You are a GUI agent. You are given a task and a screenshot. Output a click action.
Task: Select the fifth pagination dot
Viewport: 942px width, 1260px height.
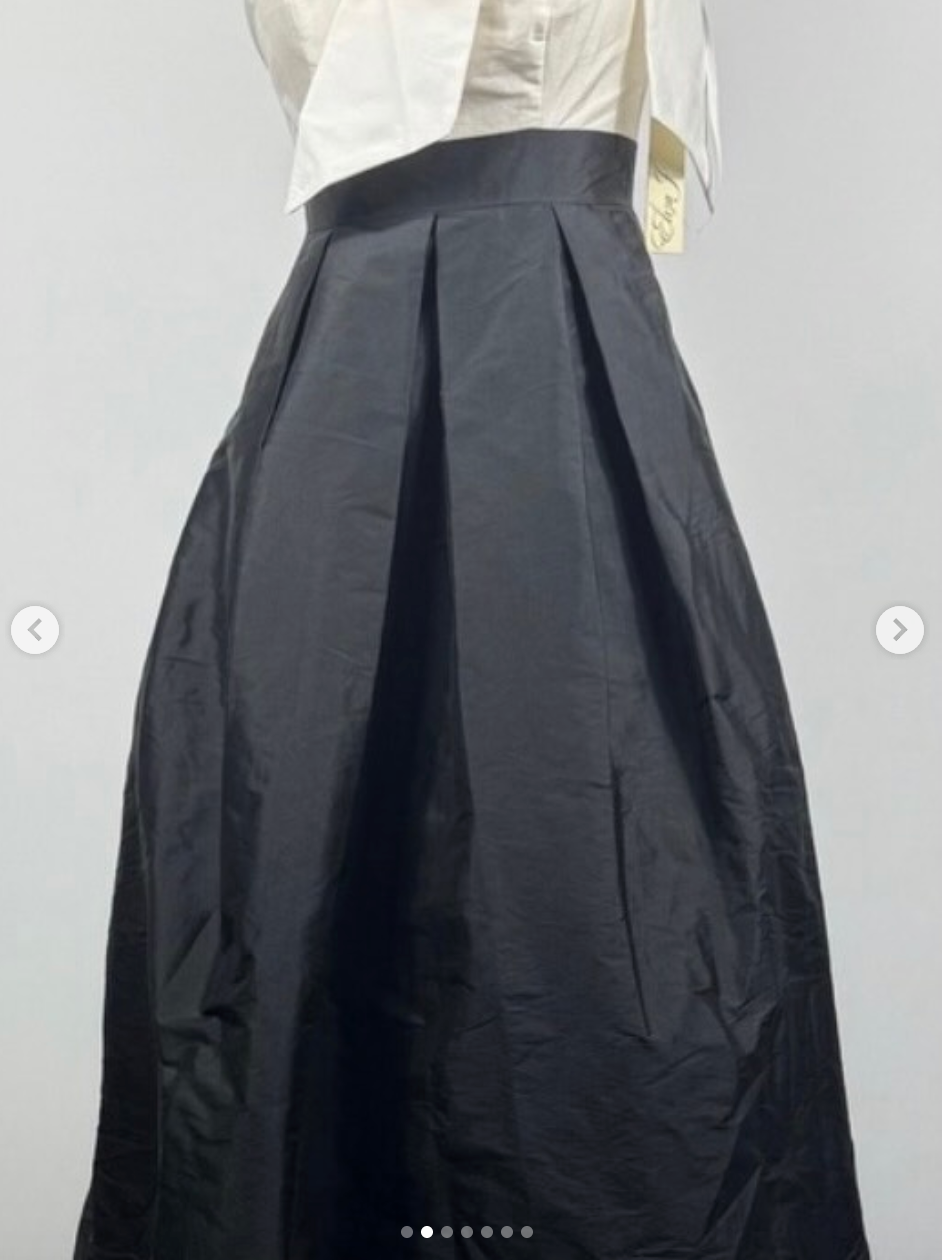point(487,1232)
